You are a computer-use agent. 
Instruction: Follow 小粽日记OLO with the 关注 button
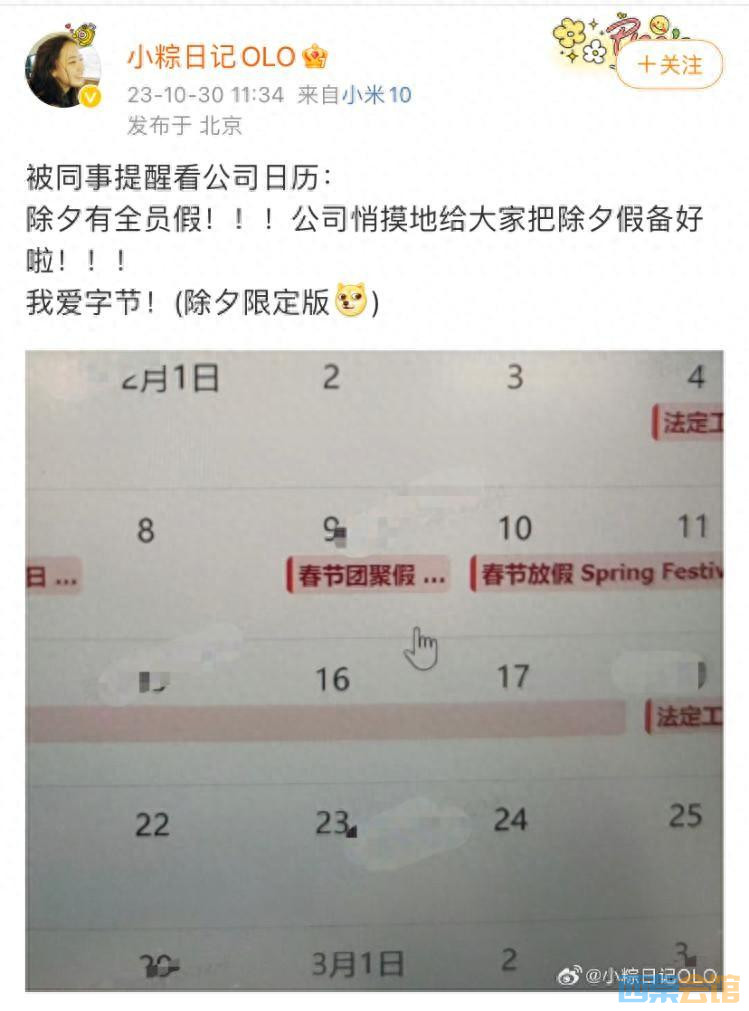669,65
